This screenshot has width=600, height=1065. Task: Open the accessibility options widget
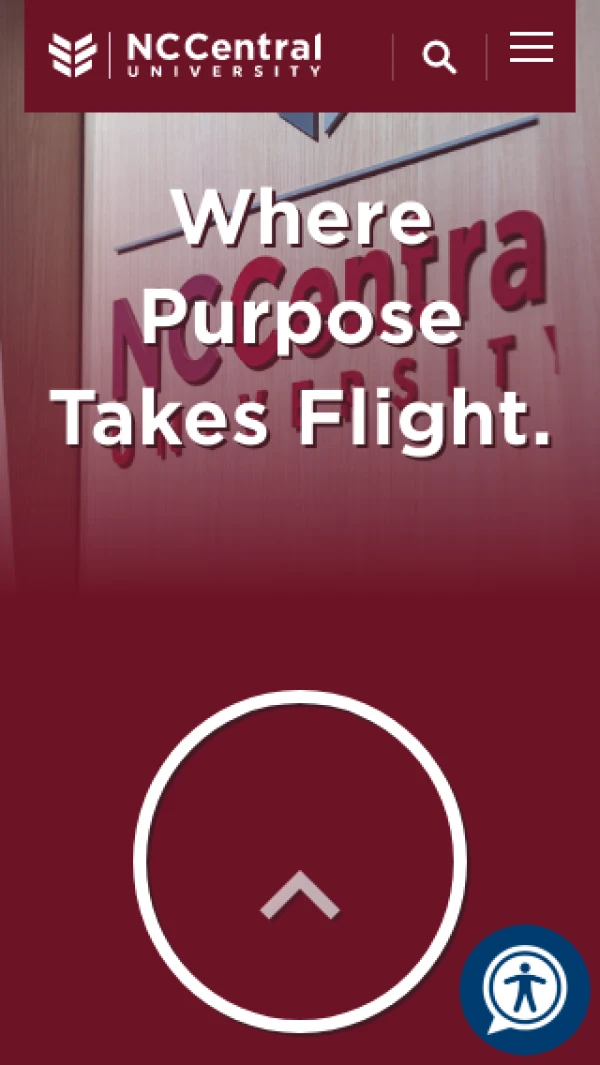click(525, 990)
